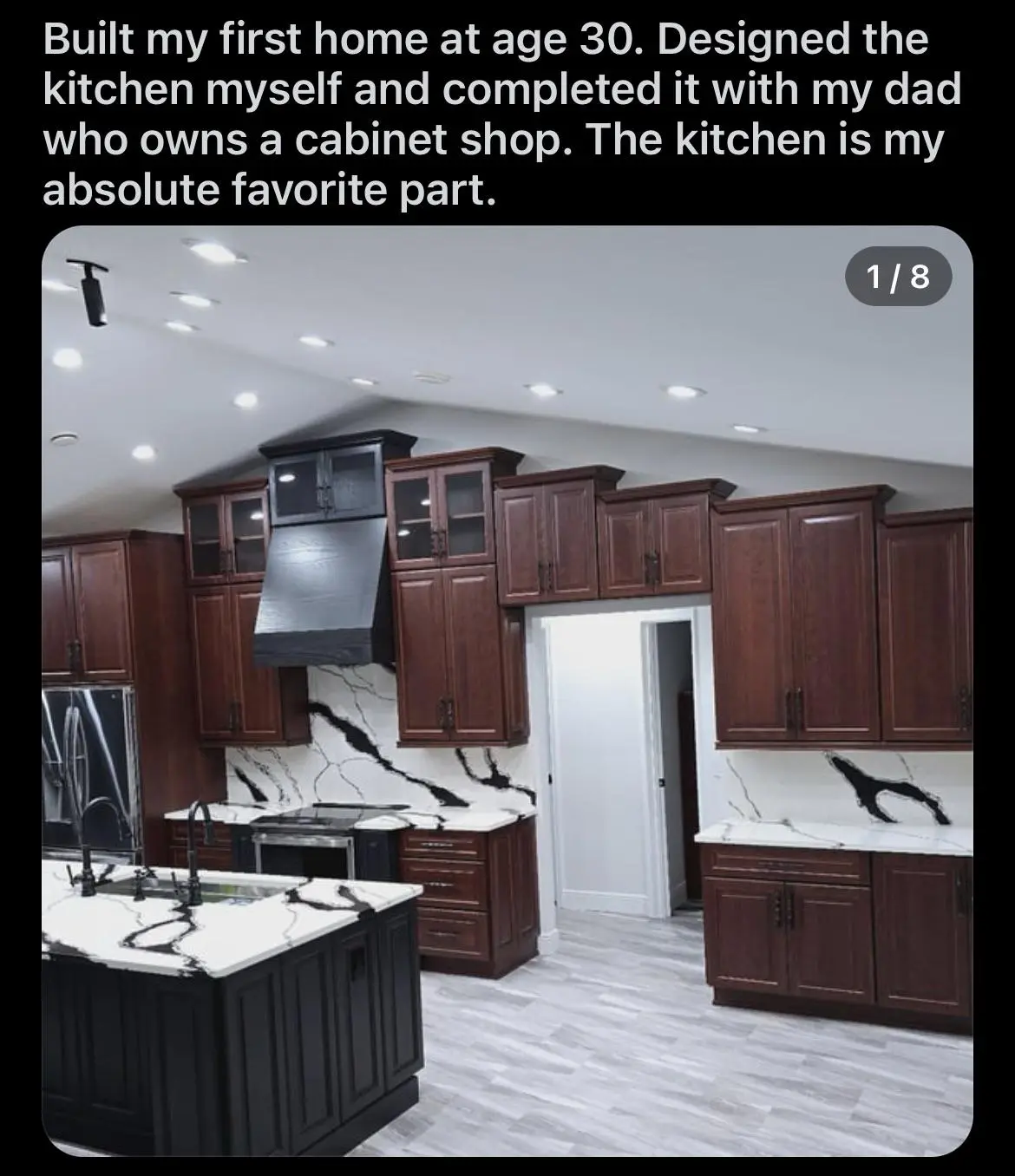This screenshot has height=1176, width=1015.
Task: Open the kitchen photo in the gallery
Action: [x=507, y=689]
